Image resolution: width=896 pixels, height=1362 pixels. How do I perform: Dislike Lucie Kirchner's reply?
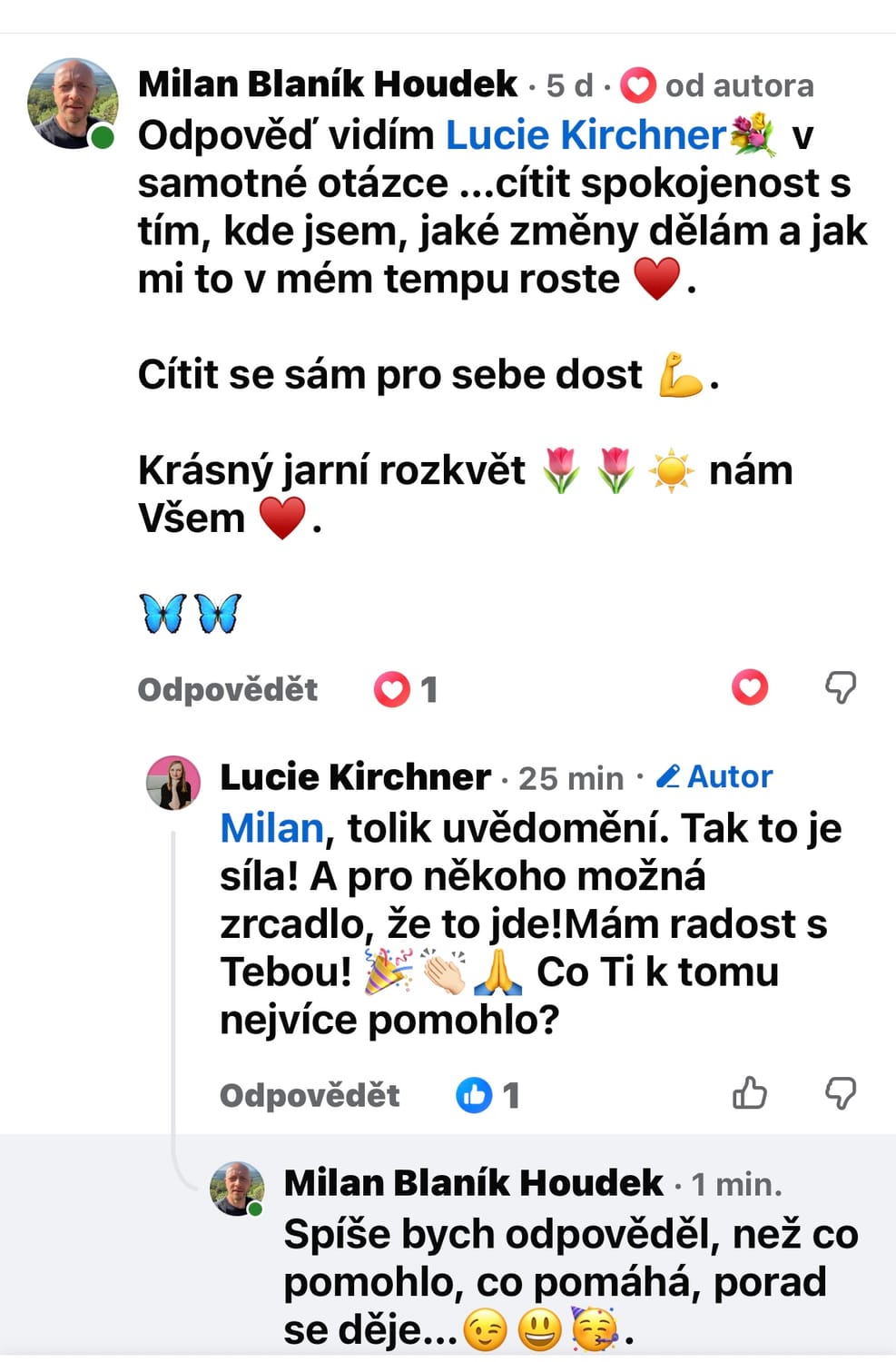click(x=841, y=1093)
